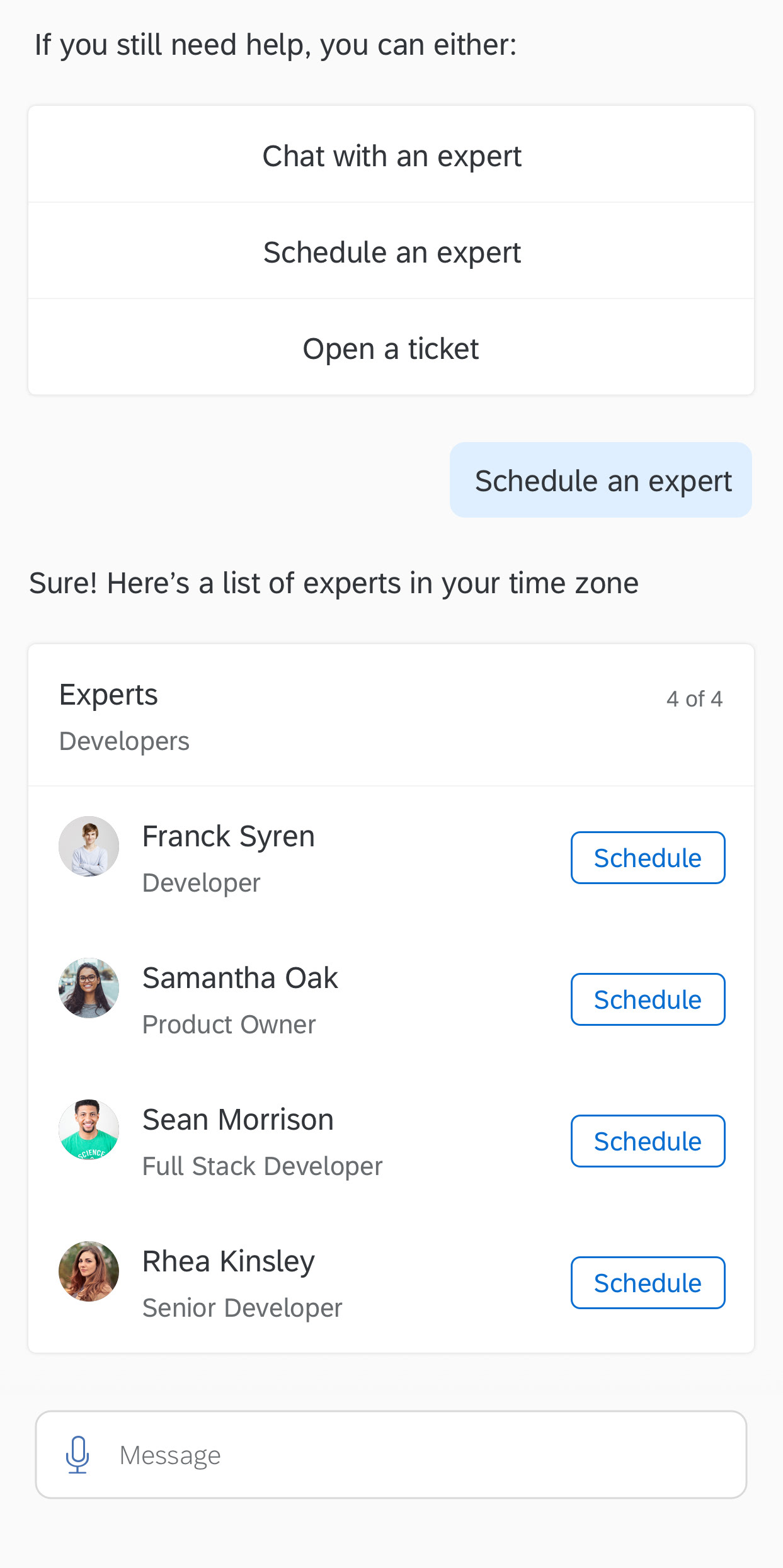Schedule a session with Rhea Kinsley
Viewport: 783px width, 1568px height.
pyautogui.click(x=648, y=1283)
